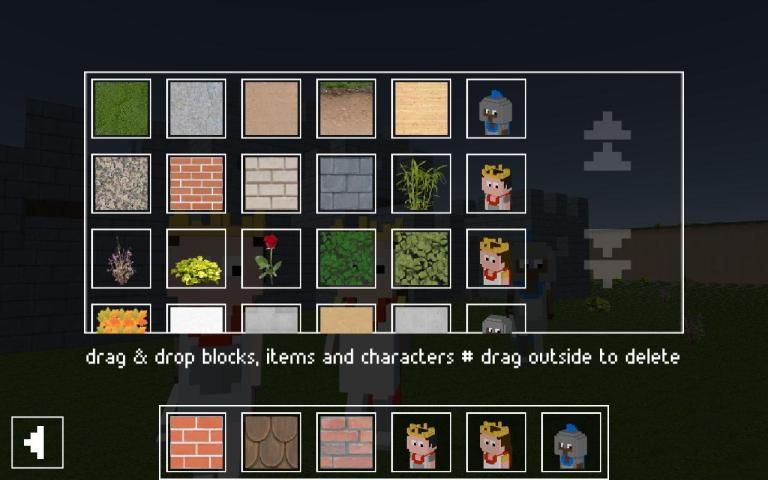Select the light wood plank block
The image size is (768, 480).
(x=421, y=108)
